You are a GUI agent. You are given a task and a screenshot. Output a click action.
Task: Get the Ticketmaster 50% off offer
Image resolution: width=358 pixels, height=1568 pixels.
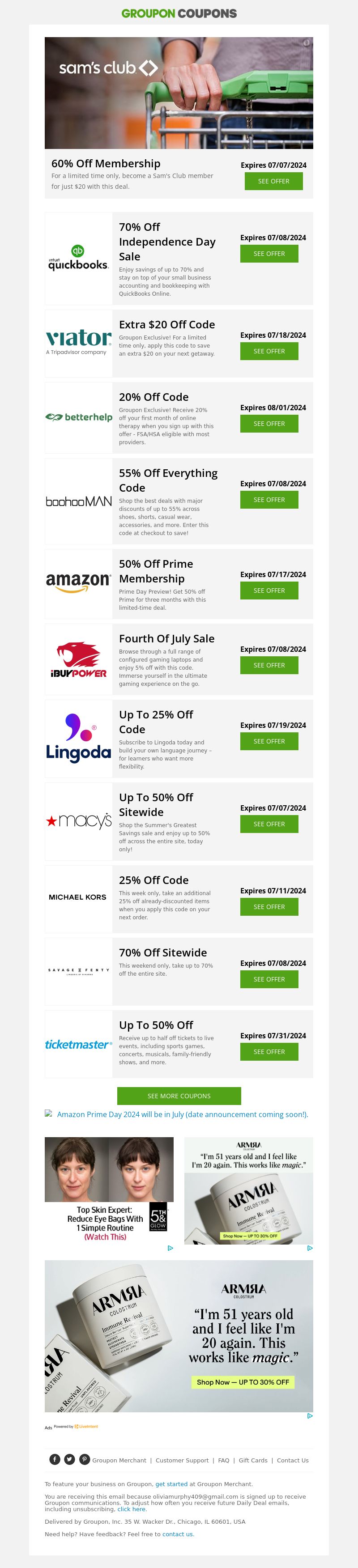(x=269, y=1052)
